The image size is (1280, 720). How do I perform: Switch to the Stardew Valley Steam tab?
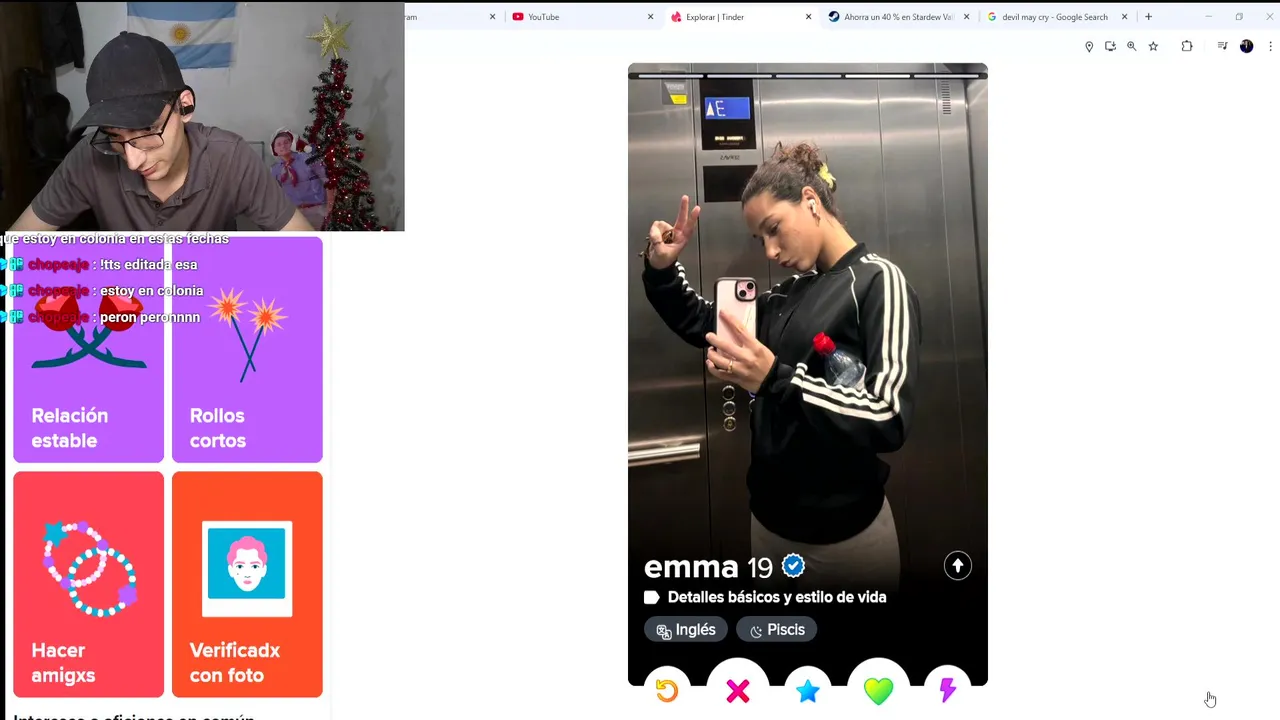click(x=895, y=17)
